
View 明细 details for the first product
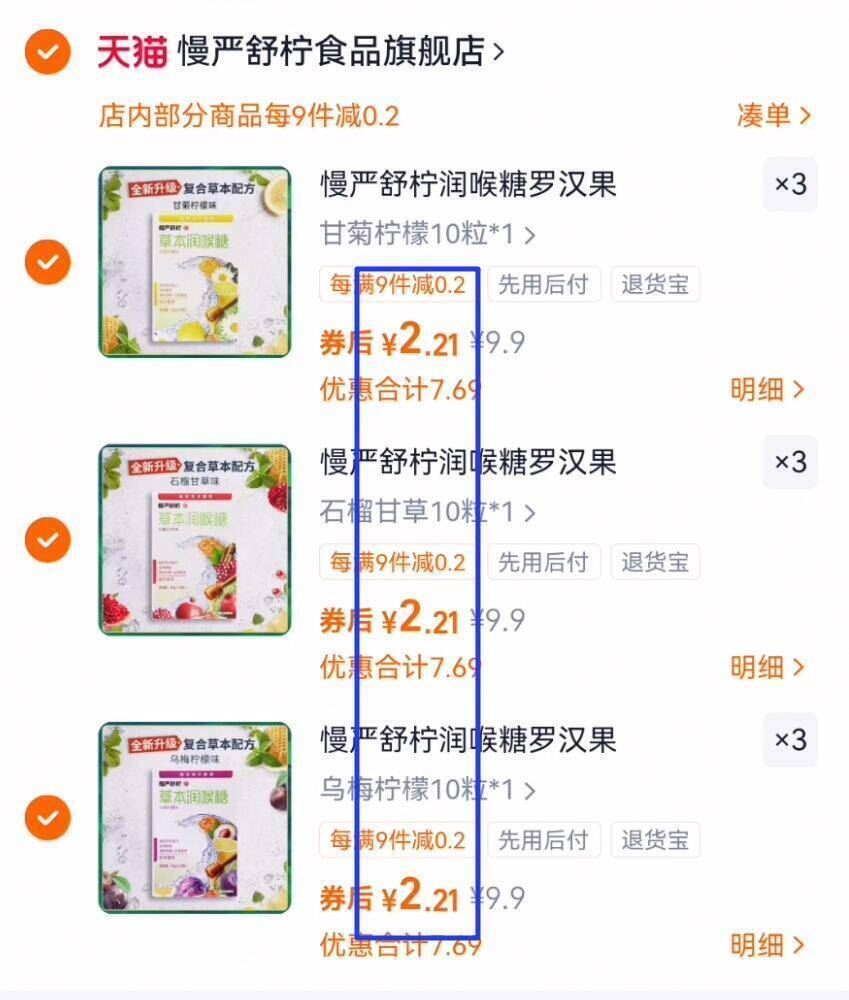pyautogui.click(x=764, y=389)
